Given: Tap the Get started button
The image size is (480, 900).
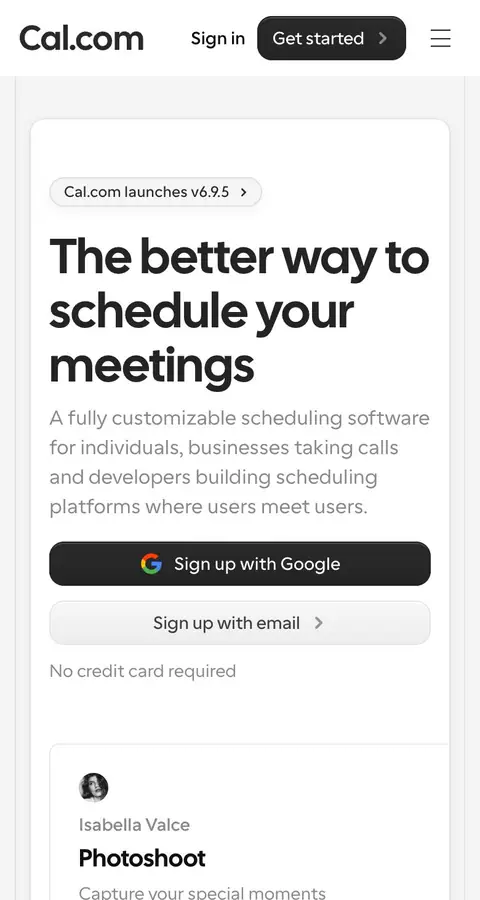Looking at the screenshot, I should click(331, 38).
